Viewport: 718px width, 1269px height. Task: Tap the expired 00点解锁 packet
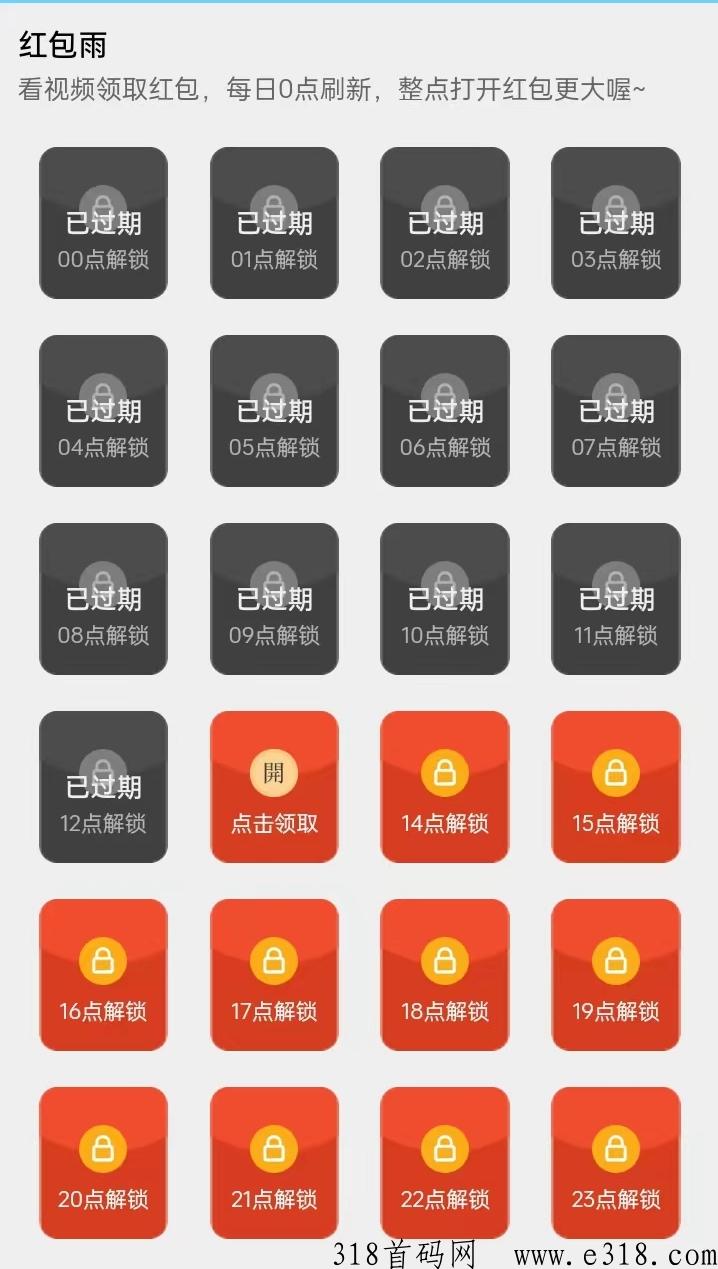tap(103, 223)
